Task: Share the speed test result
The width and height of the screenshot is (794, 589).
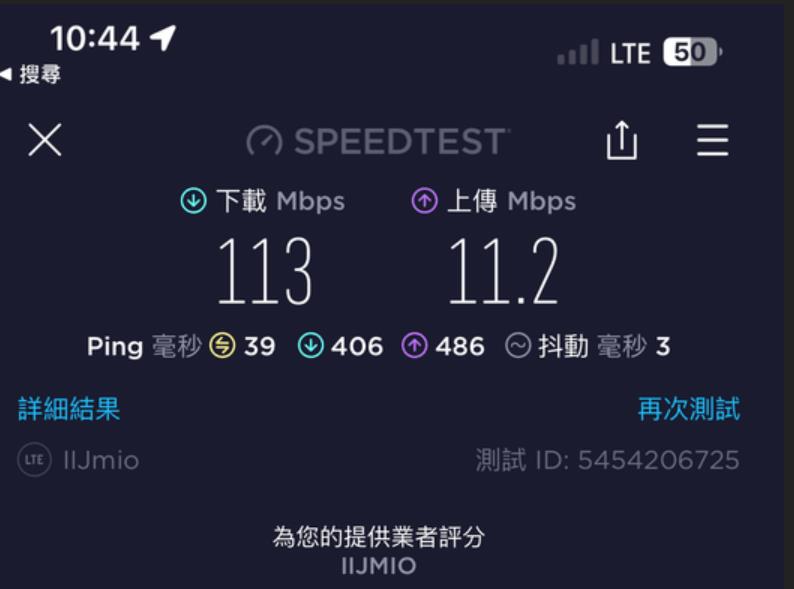Action: point(621,141)
